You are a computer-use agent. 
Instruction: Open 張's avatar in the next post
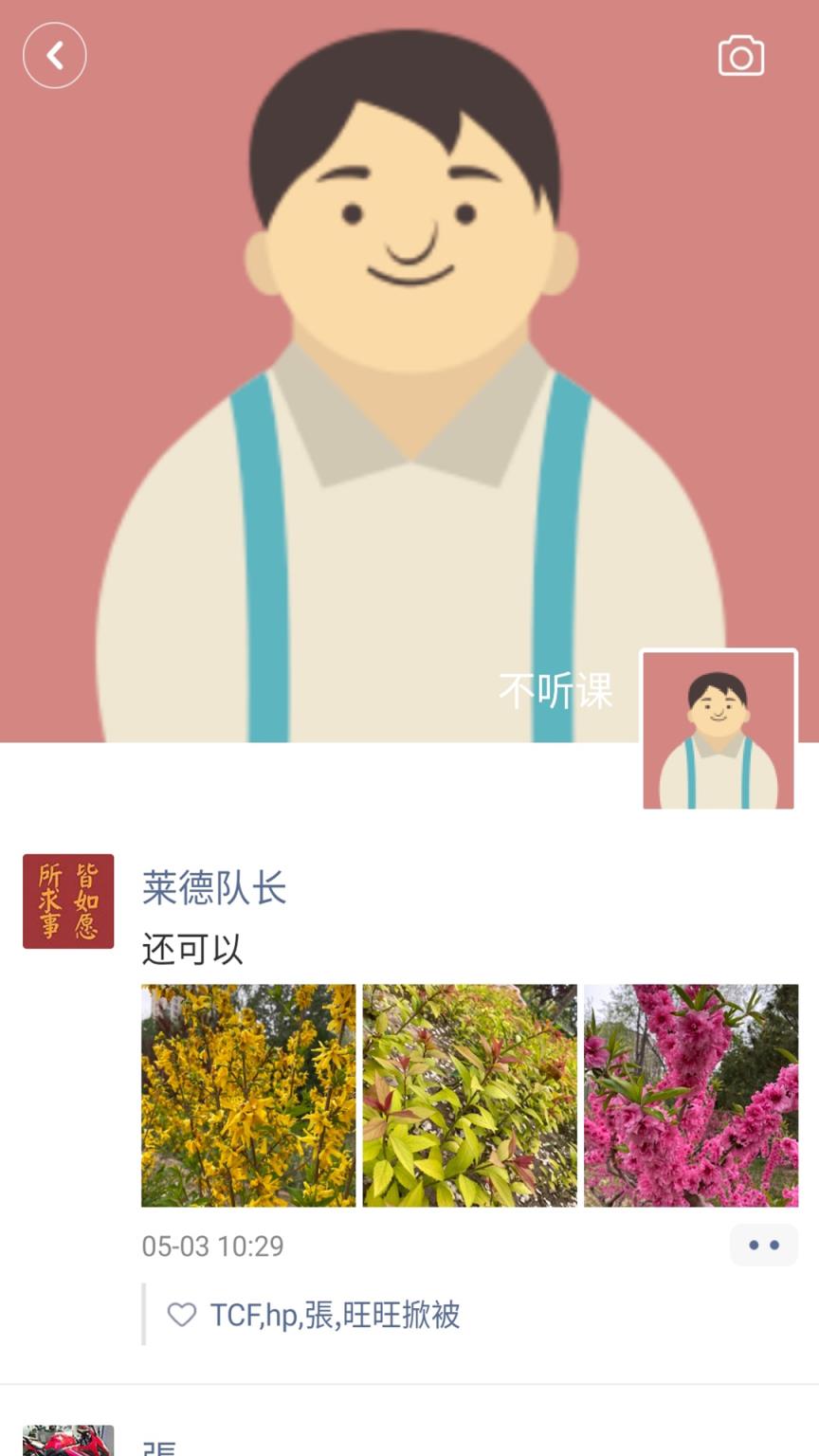tap(68, 1441)
